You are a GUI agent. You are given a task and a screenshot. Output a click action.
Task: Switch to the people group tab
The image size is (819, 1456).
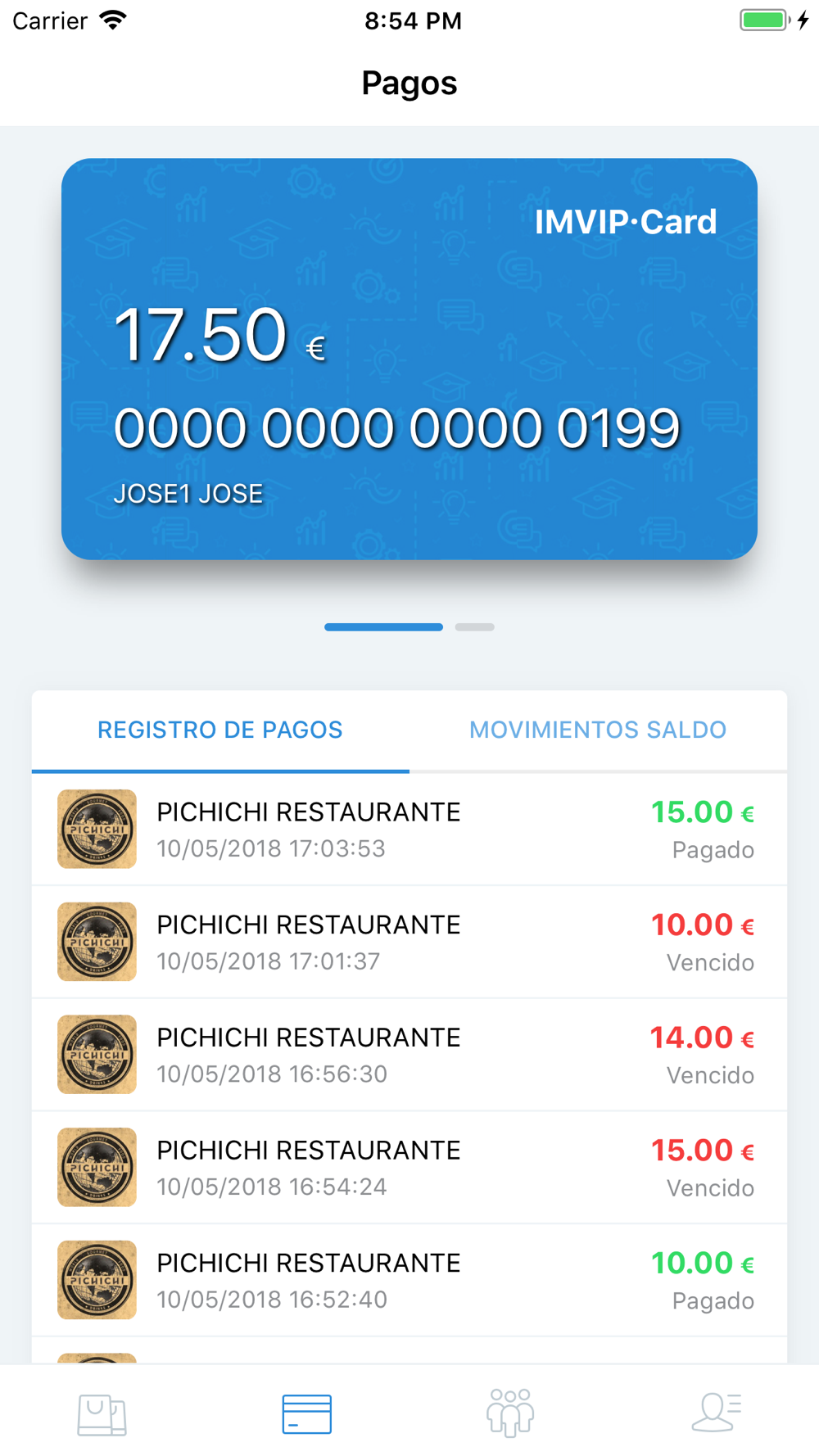click(510, 1413)
